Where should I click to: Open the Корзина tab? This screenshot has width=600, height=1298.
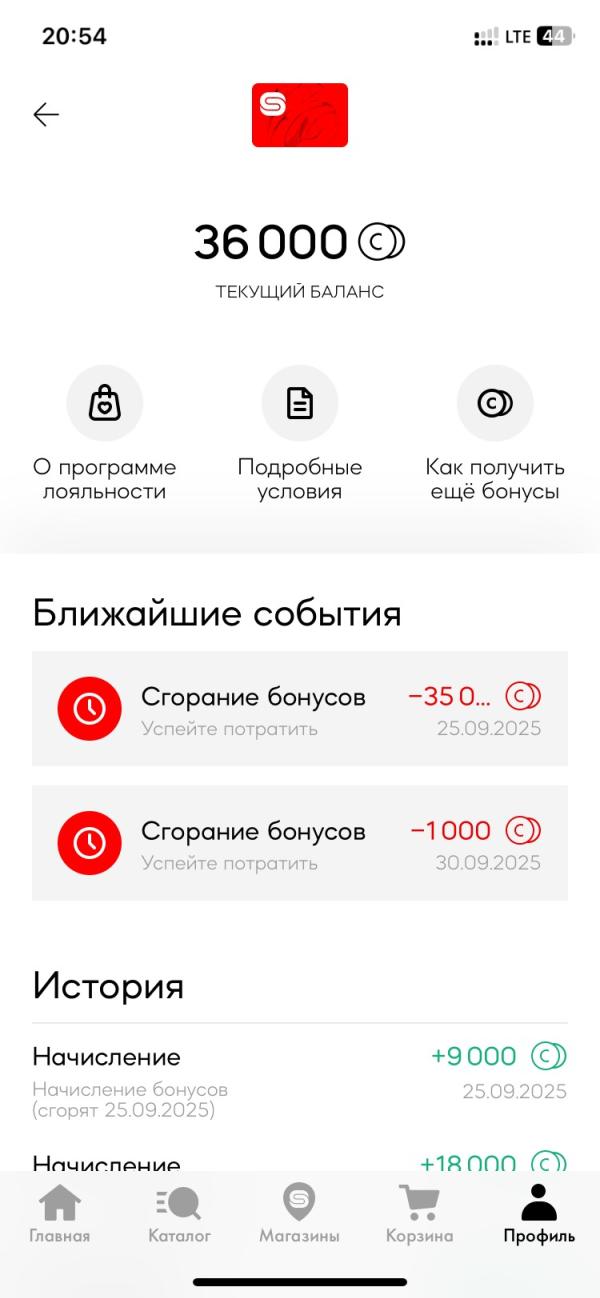[x=419, y=1213]
